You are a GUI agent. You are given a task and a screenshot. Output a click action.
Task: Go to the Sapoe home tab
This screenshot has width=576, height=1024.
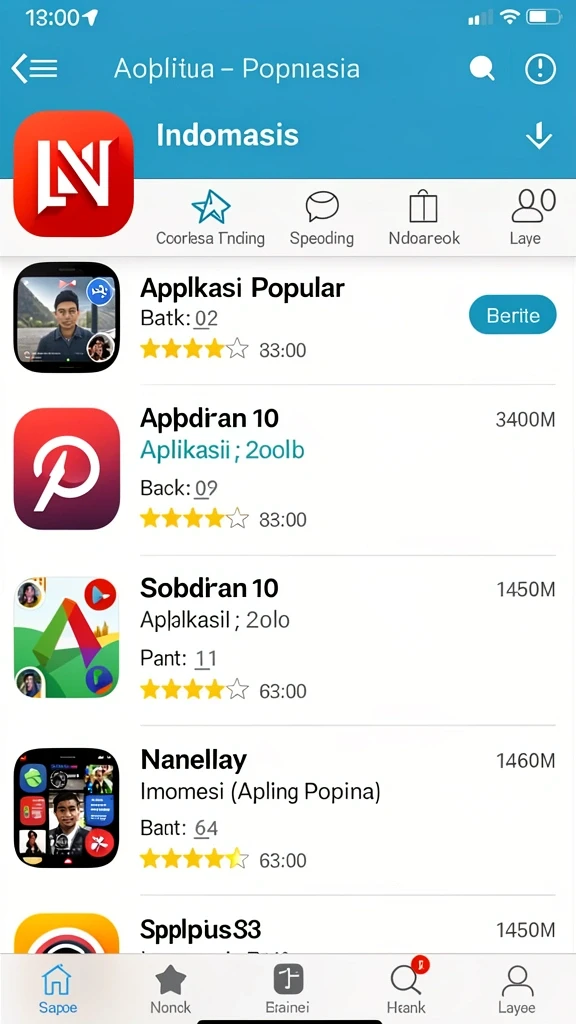pyautogui.click(x=57, y=989)
